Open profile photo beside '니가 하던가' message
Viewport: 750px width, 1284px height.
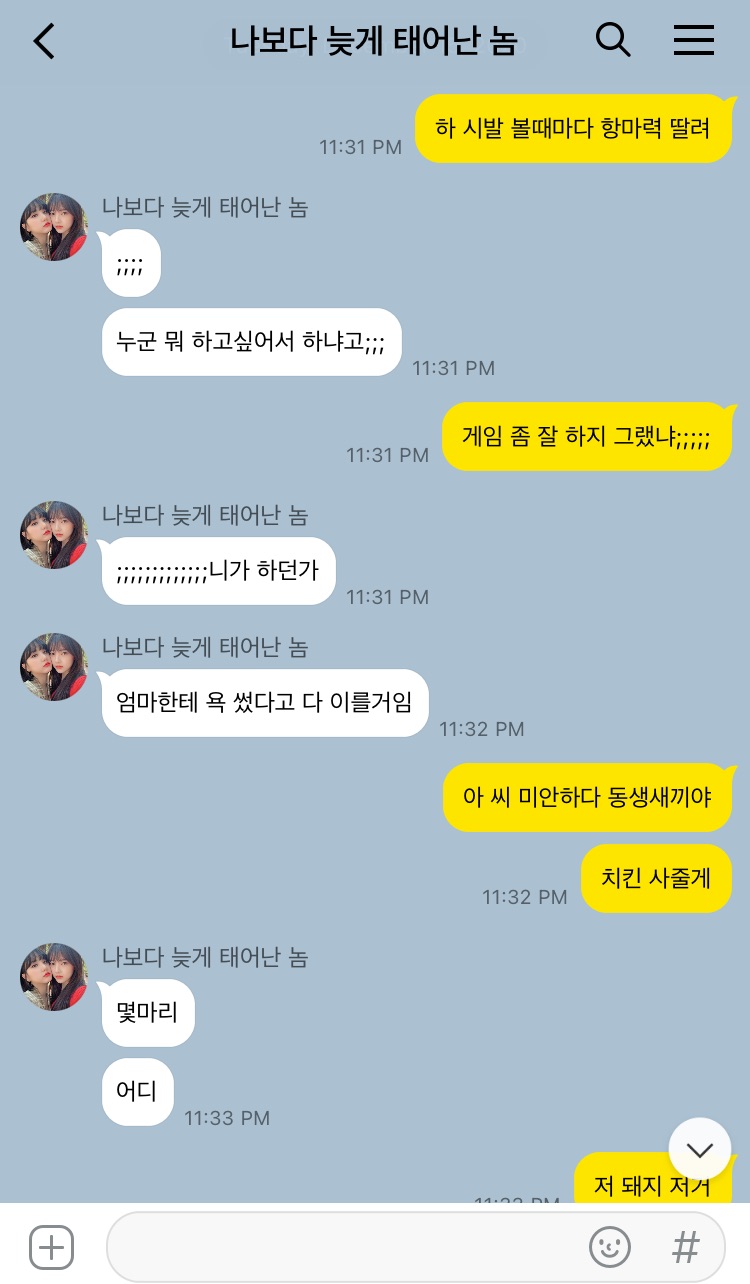54,535
